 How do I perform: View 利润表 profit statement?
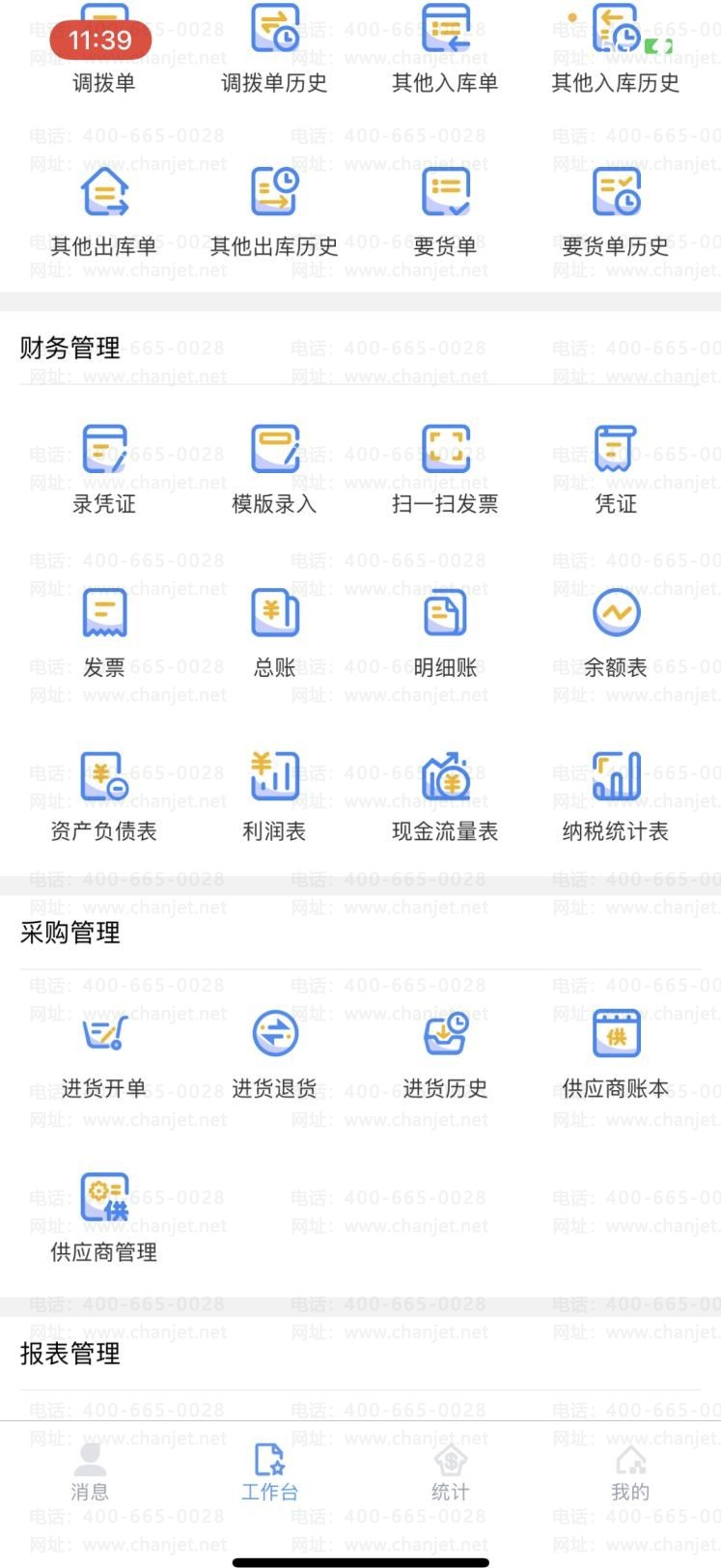274,798
